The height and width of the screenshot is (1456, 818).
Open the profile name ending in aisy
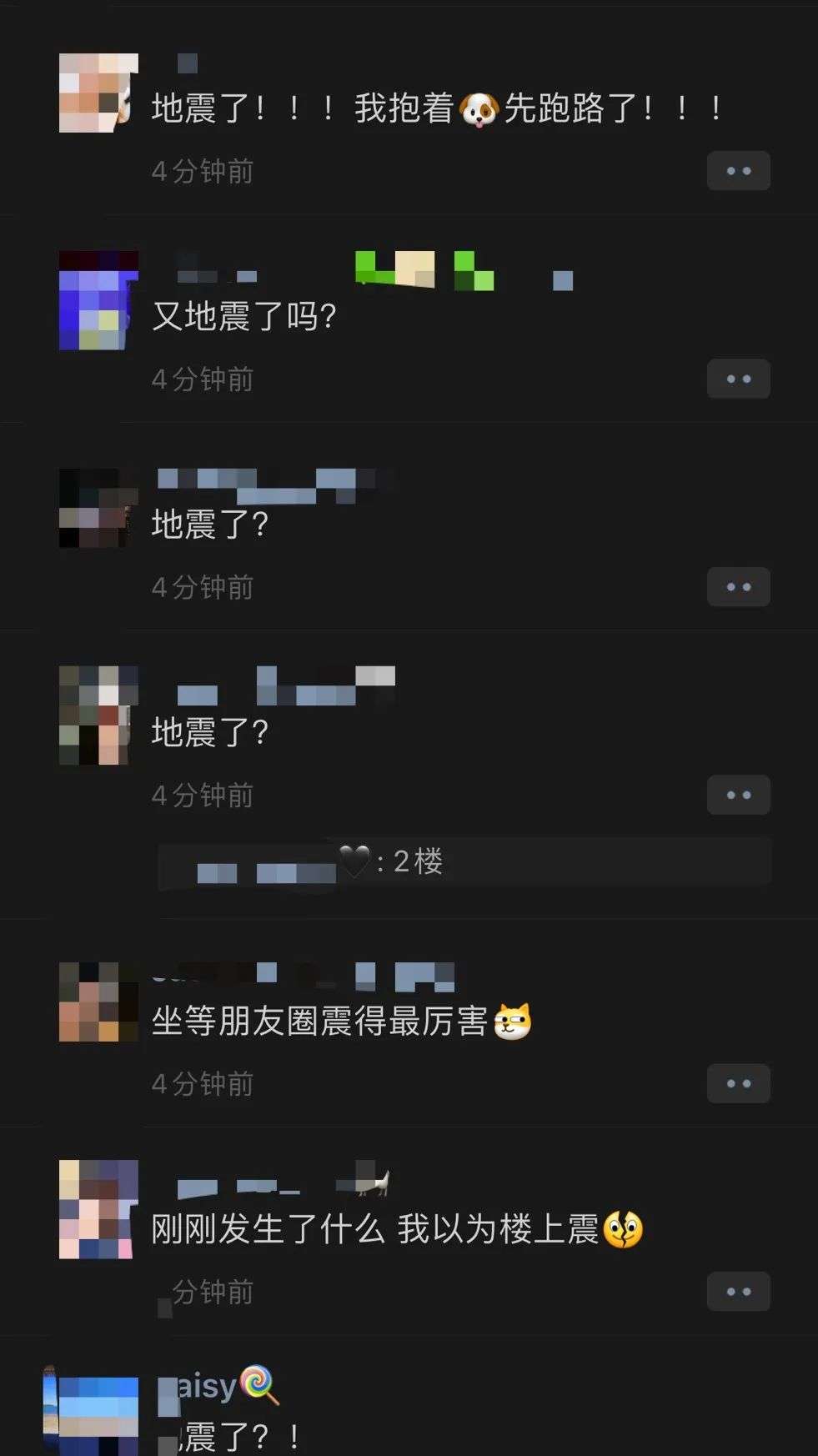[x=205, y=1387]
